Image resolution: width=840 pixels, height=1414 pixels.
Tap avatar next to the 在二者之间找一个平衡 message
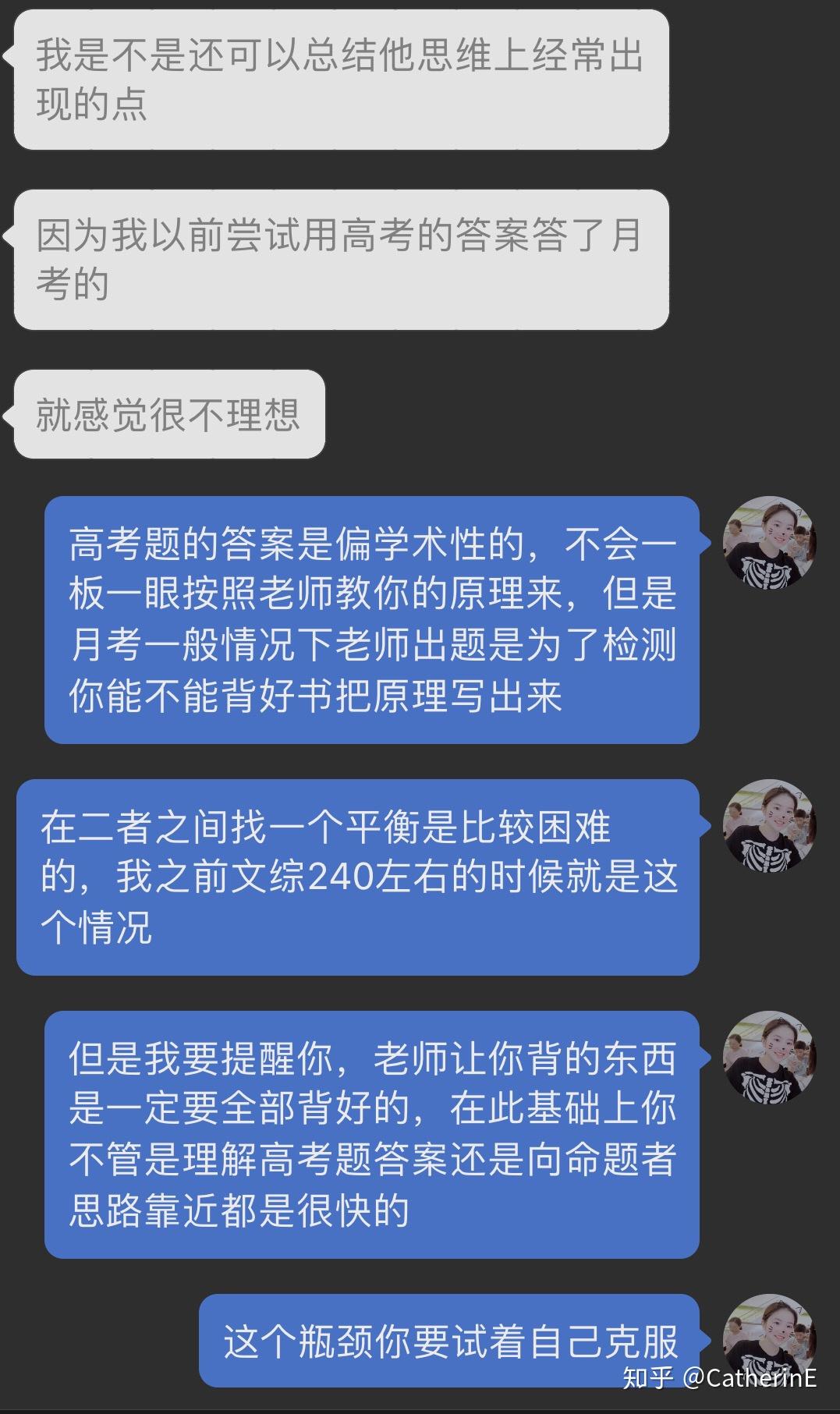click(769, 824)
